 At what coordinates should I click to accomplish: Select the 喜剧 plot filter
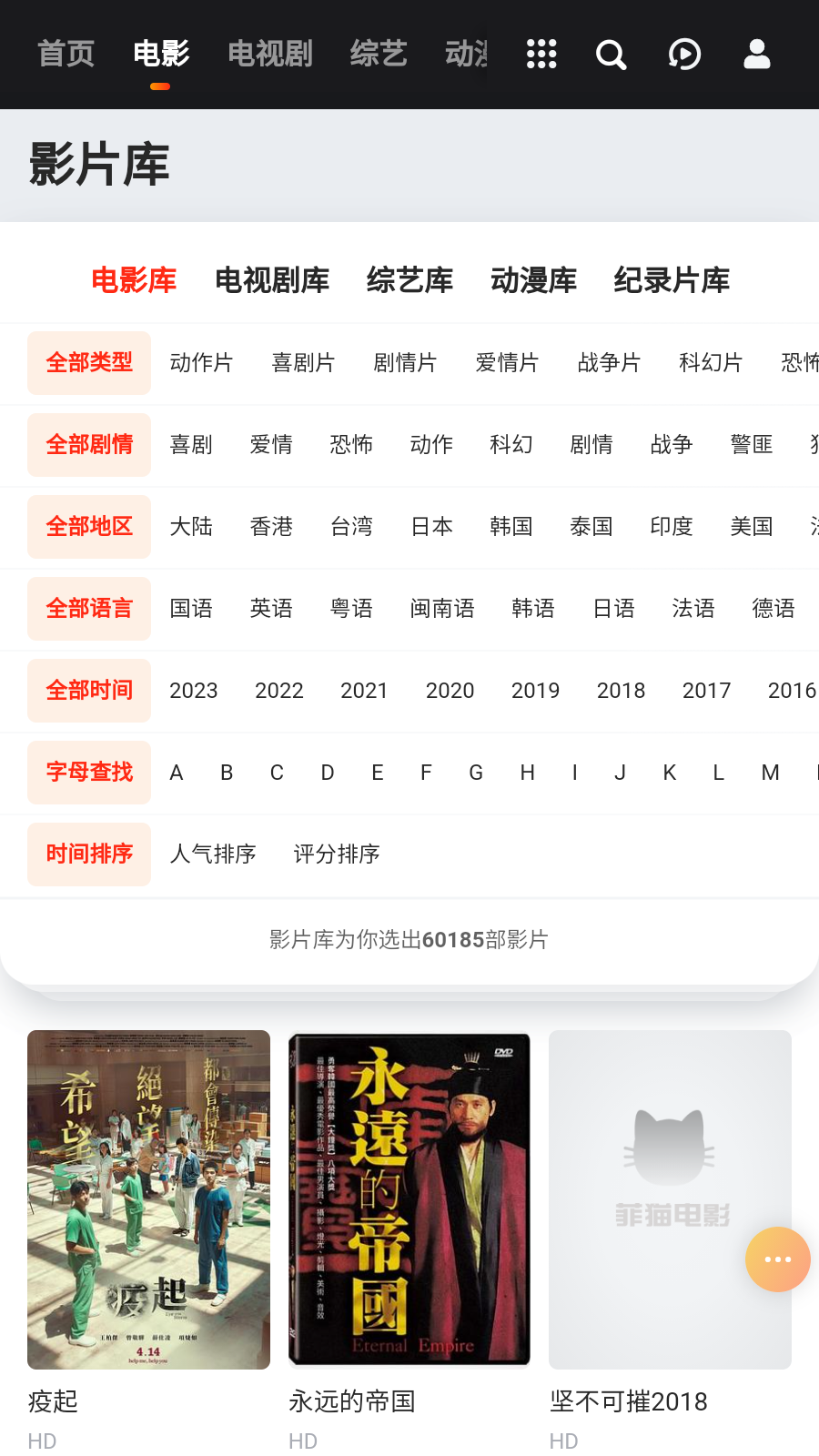click(x=190, y=444)
